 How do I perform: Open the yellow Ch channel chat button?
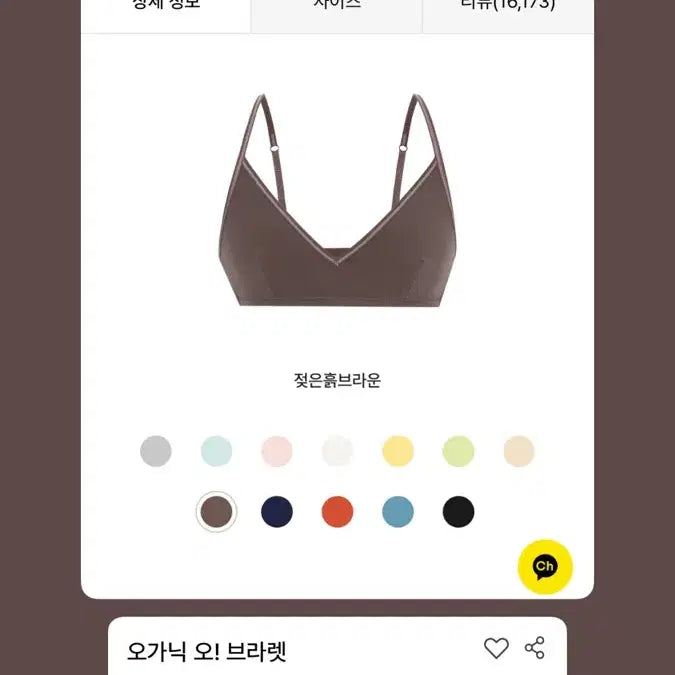pyautogui.click(x=545, y=567)
